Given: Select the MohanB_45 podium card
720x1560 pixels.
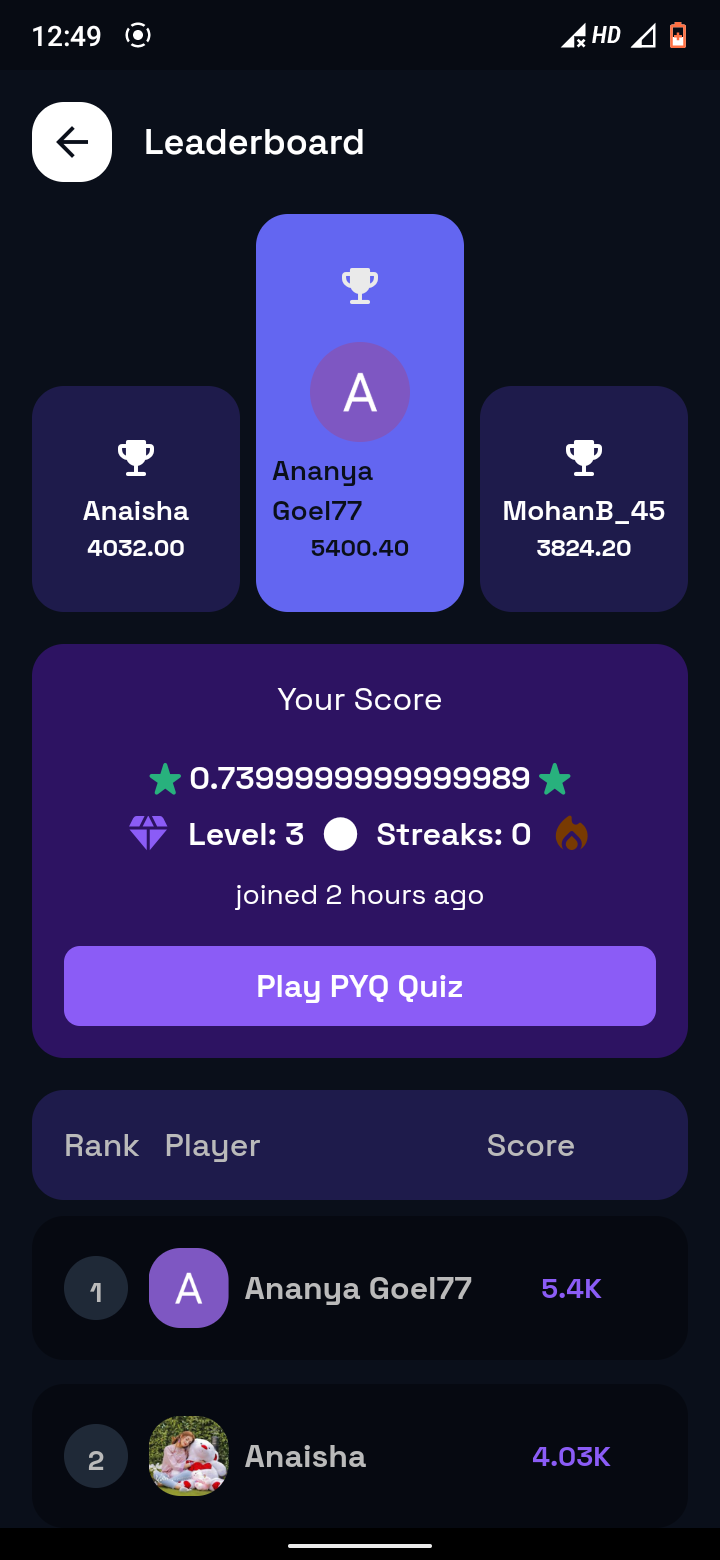Looking at the screenshot, I should click(x=584, y=499).
